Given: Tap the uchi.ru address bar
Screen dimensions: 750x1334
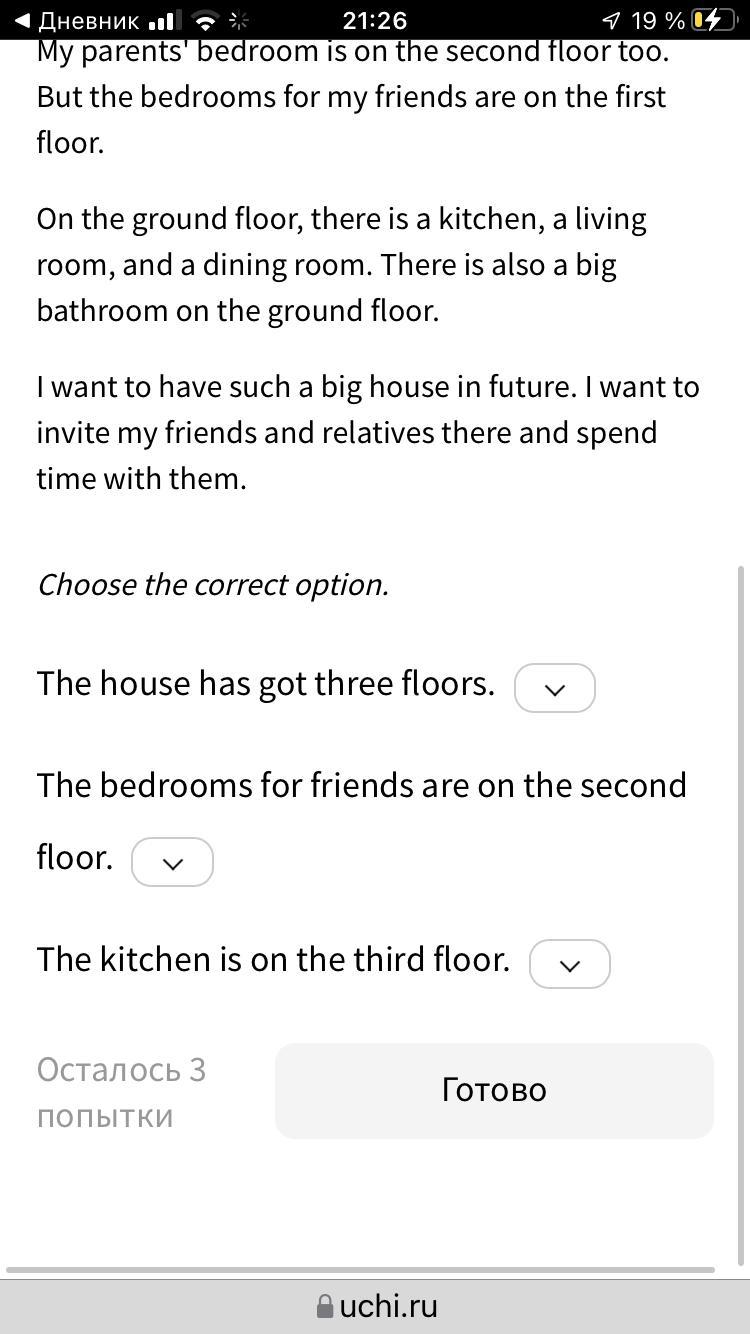Looking at the screenshot, I should coord(376,1306).
